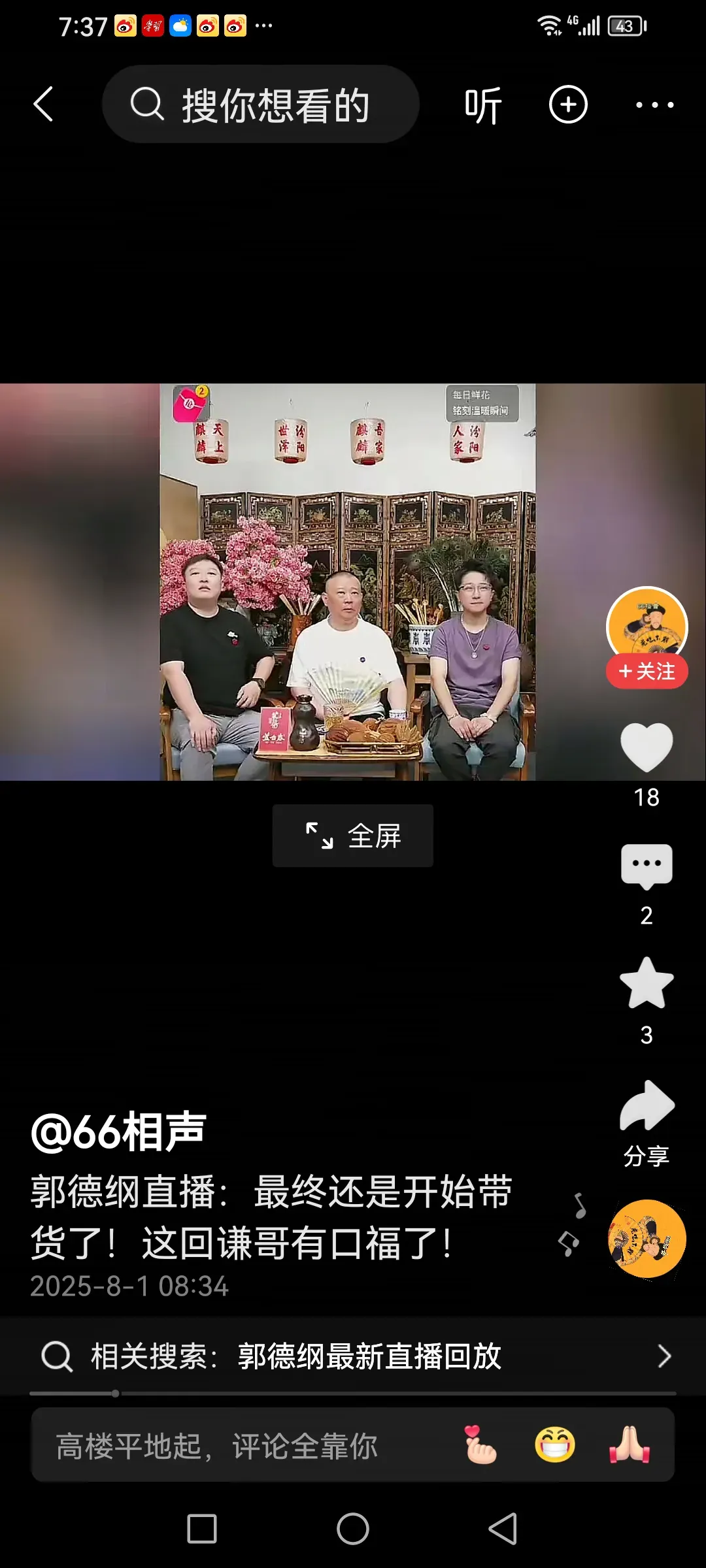Open the spinning music disc
Screen dimensions: 706x1568
pos(647,1238)
